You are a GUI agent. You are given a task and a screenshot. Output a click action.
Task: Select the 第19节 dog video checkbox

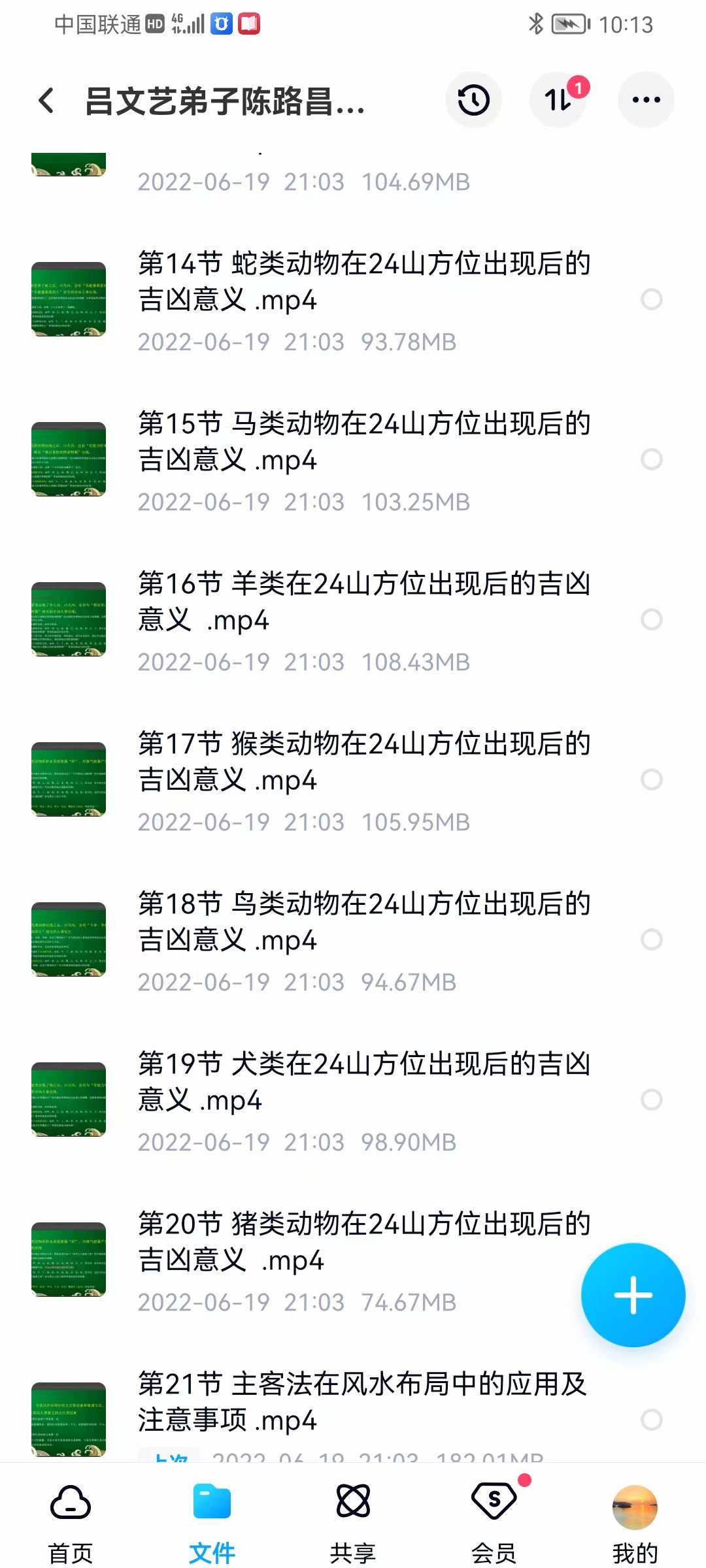tap(651, 1101)
